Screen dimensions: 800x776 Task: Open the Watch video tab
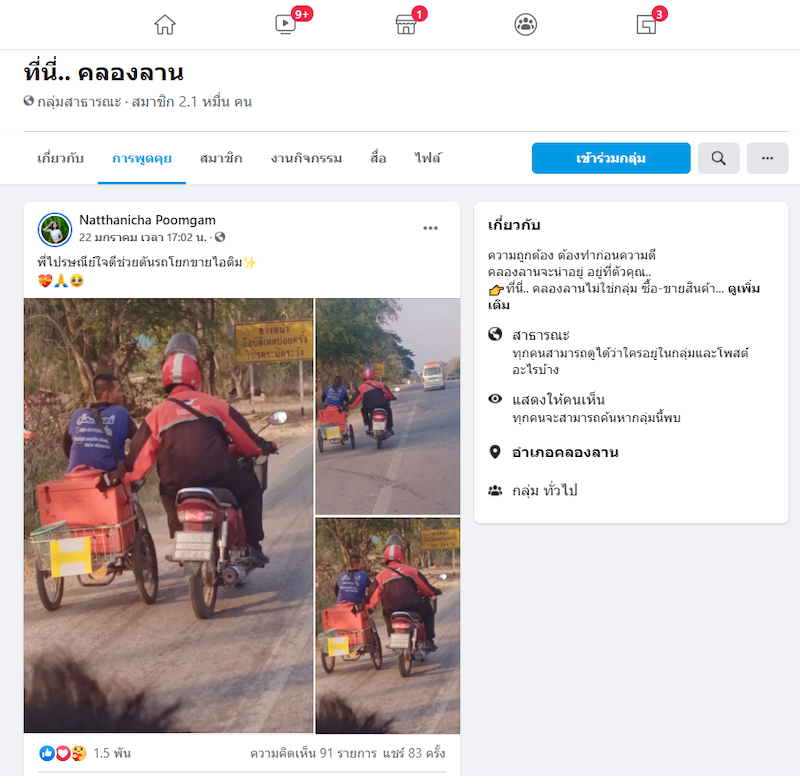click(x=286, y=25)
